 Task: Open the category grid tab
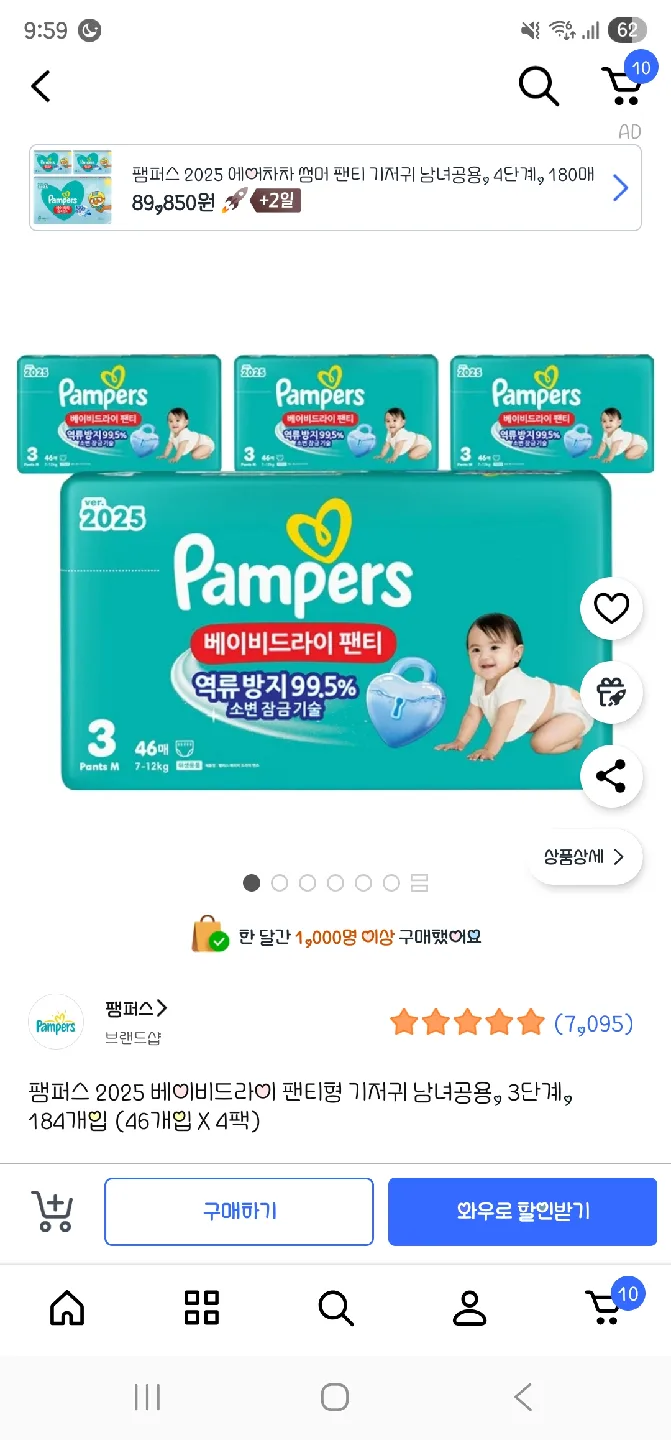(201, 1307)
